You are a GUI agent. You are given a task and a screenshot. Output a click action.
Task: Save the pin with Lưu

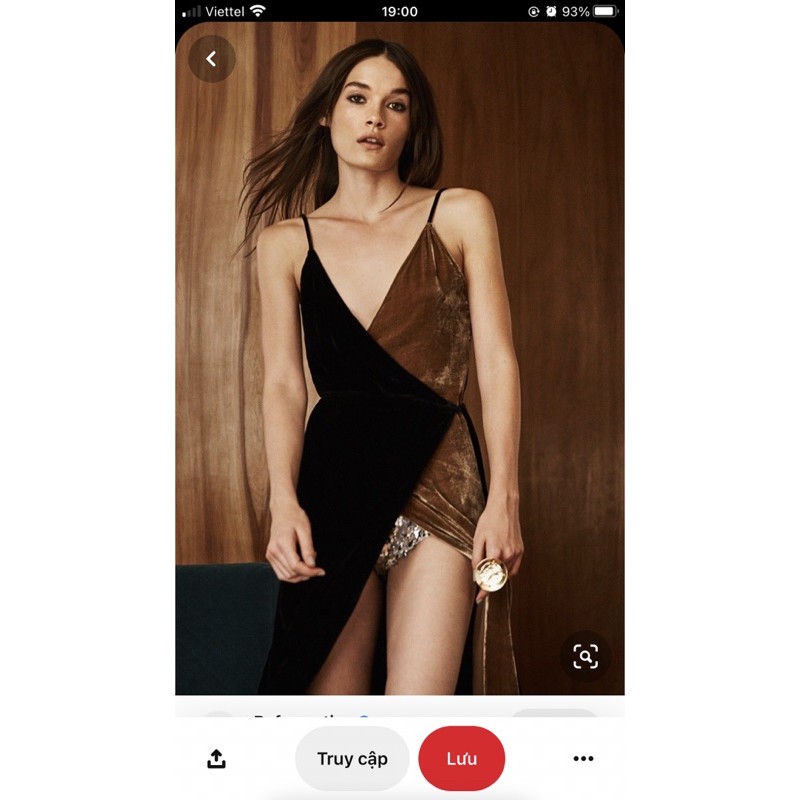pyautogui.click(x=461, y=759)
